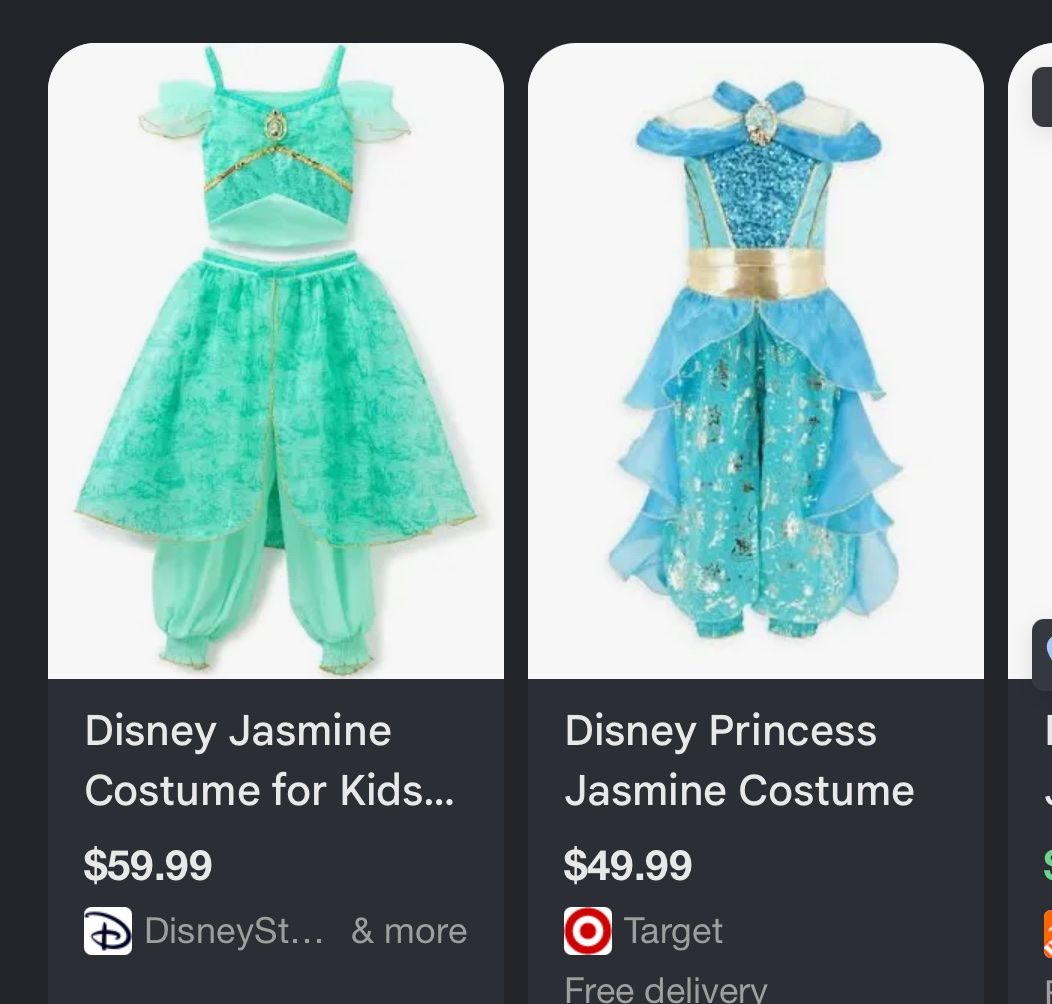1052x1004 pixels.
Task: Open the Disney Princess Jasmine Costume from Target
Action: 755,523
